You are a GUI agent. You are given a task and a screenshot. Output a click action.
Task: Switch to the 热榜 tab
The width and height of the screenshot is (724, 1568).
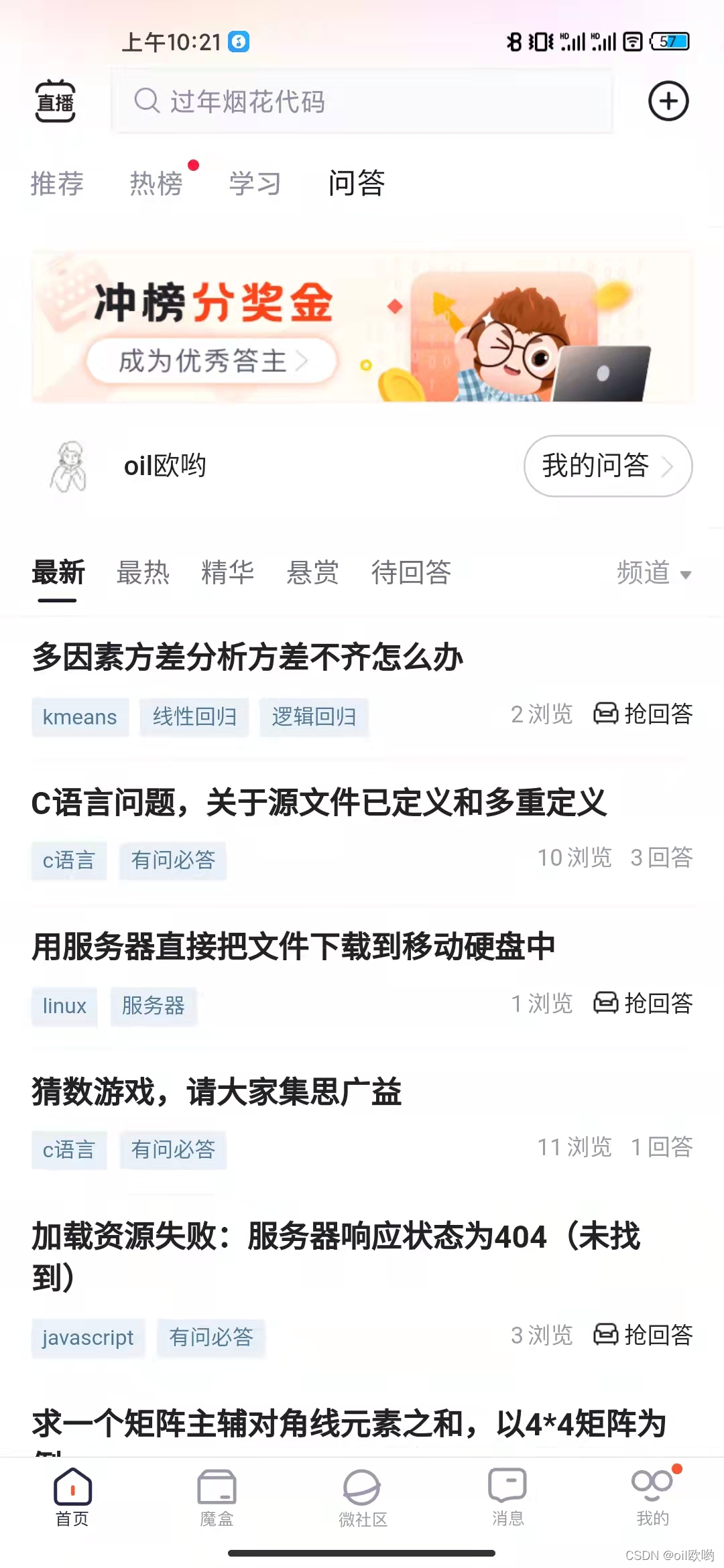156,184
